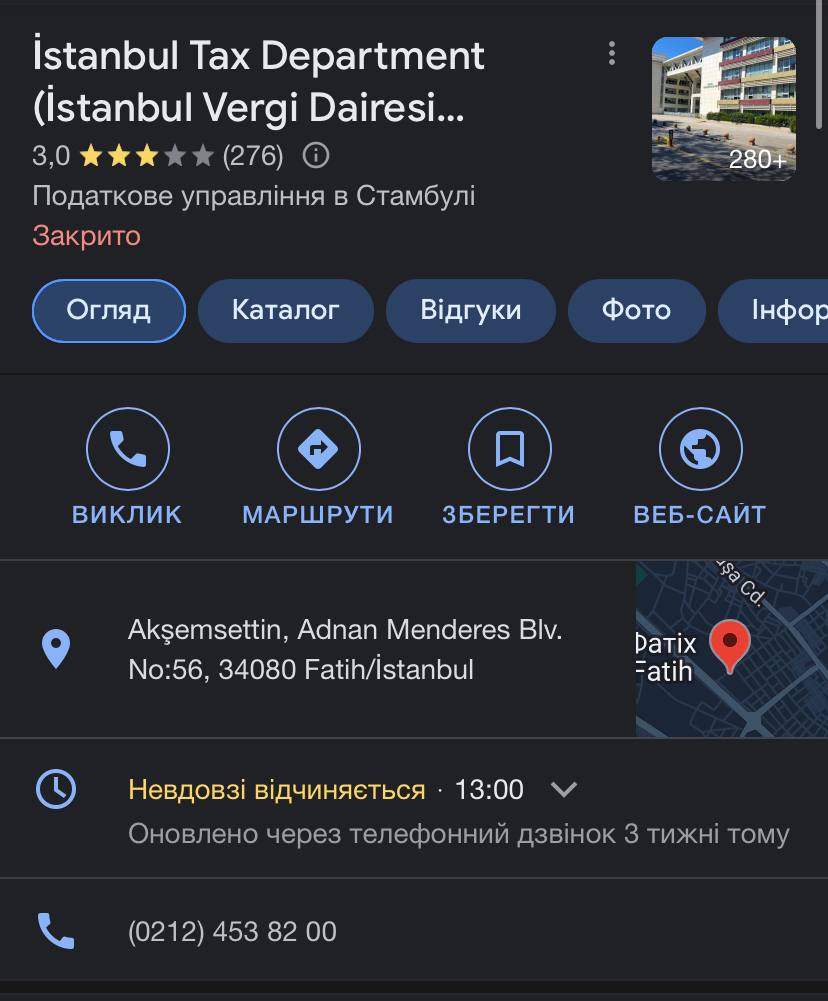Open the building photo gallery thumbnail
This screenshot has width=828, height=1001.
[723, 109]
